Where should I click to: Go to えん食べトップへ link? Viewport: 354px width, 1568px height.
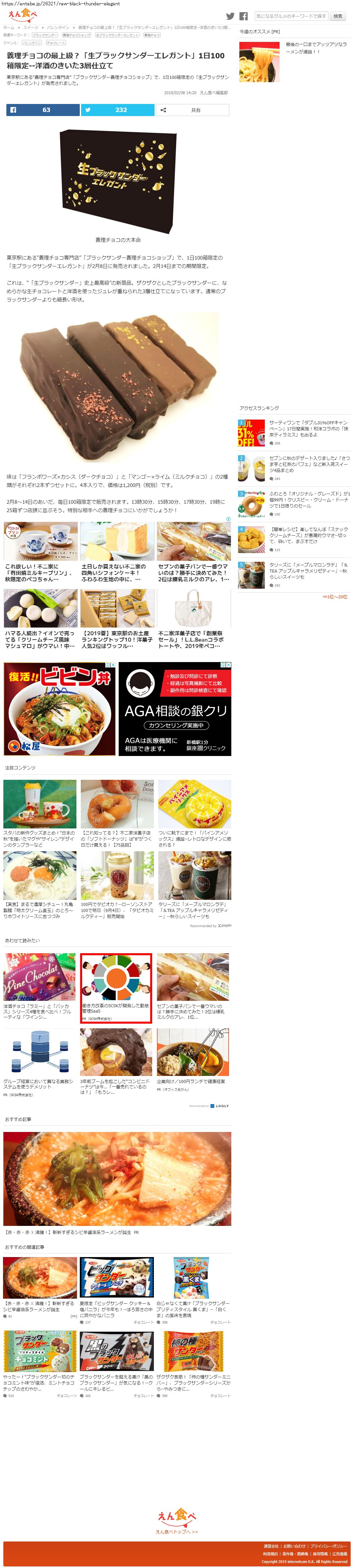176,1531
